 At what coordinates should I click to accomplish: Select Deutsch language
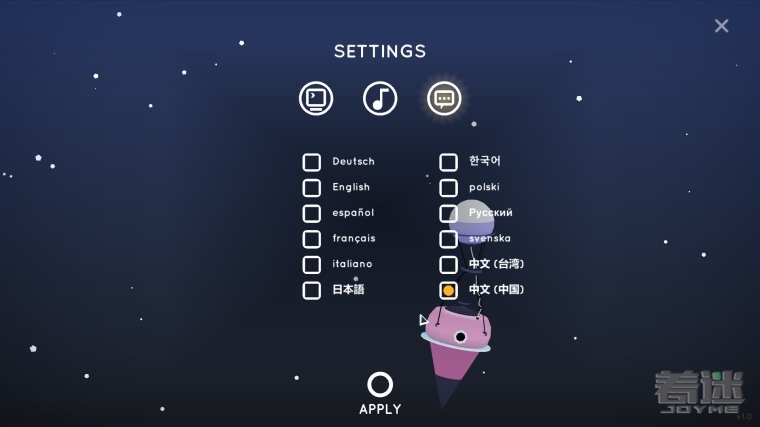[x=312, y=162]
